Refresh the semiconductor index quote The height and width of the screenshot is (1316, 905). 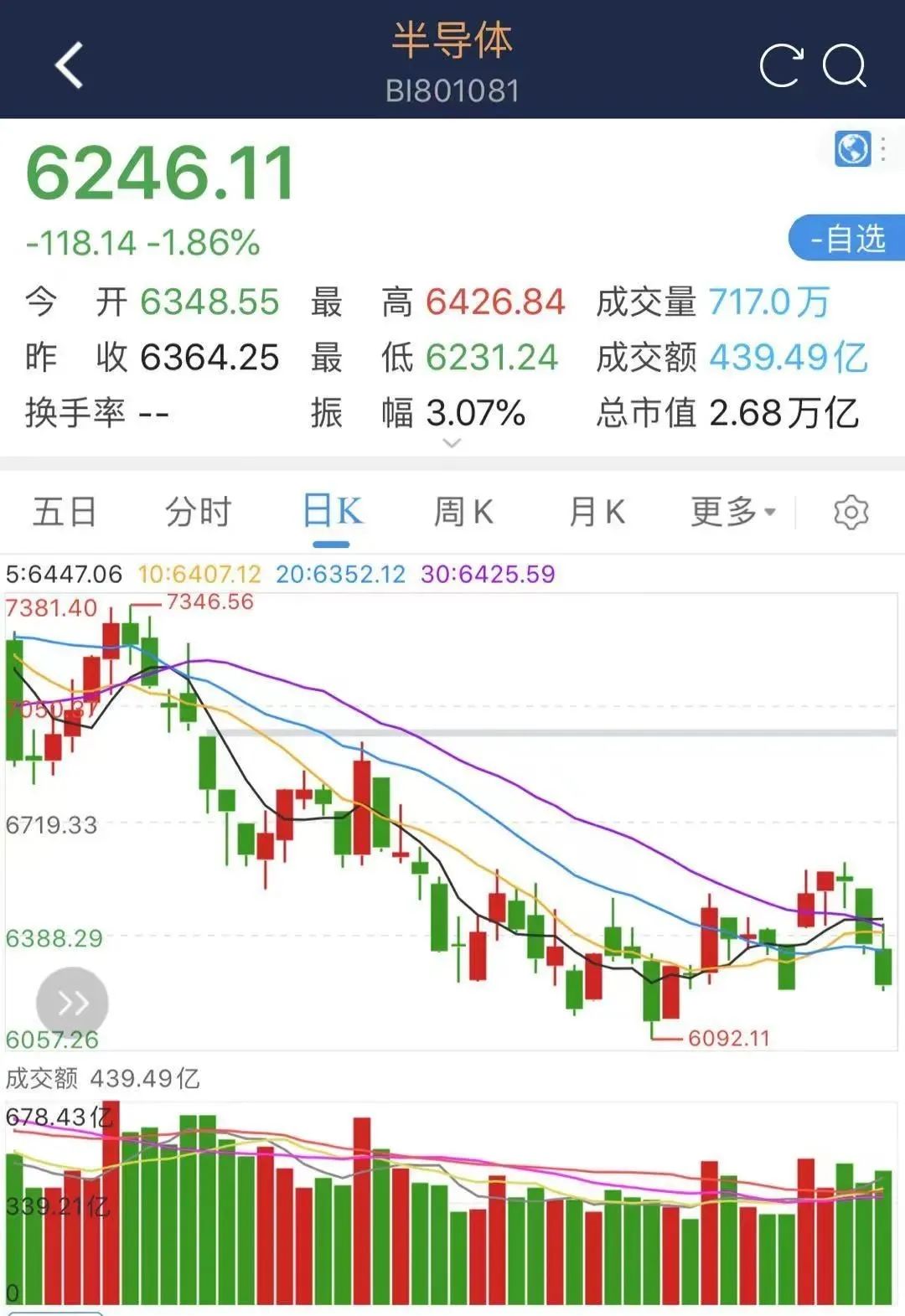781,65
